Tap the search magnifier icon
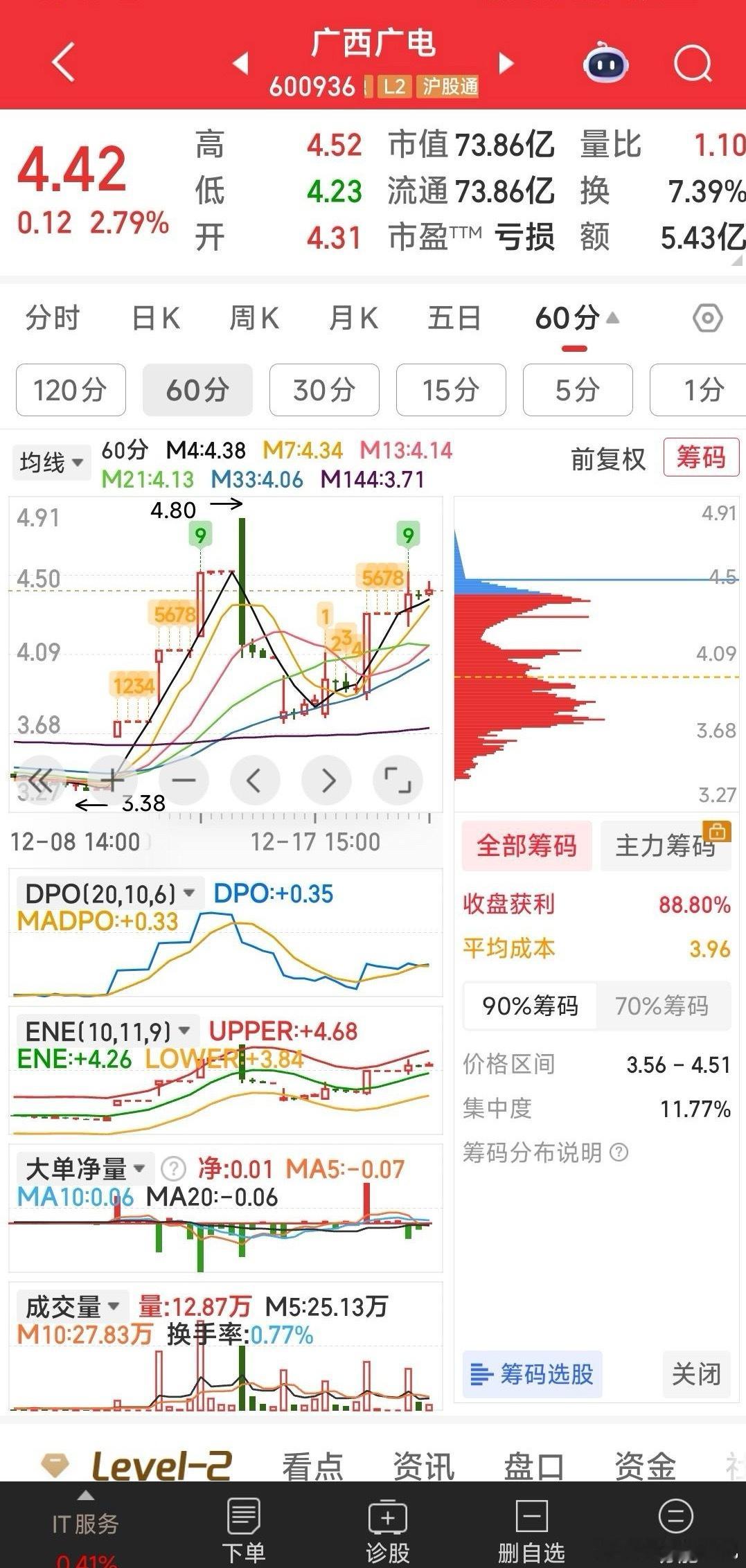746x1568 pixels. click(692, 63)
